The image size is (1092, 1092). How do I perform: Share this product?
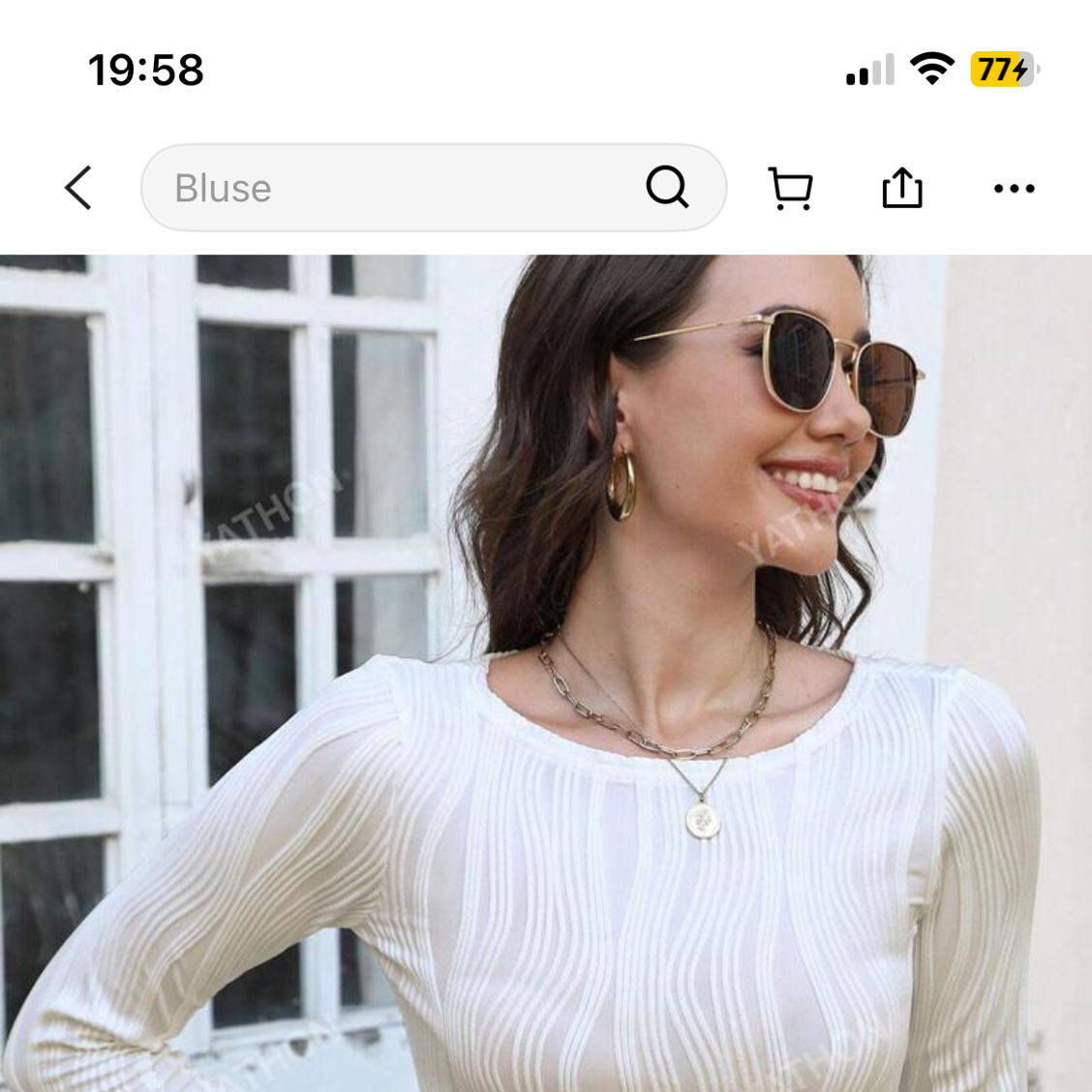(902, 188)
